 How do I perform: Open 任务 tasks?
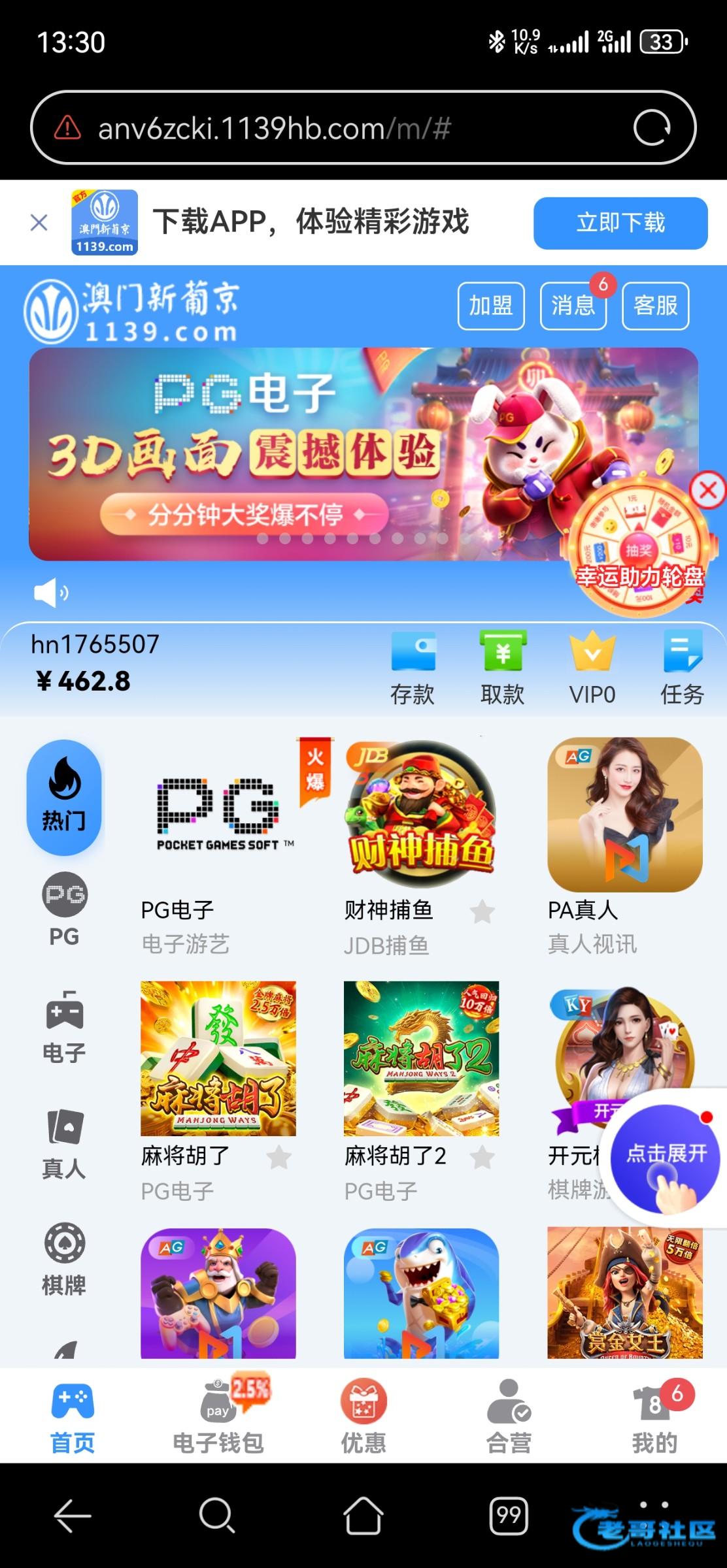(x=682, y=668)
